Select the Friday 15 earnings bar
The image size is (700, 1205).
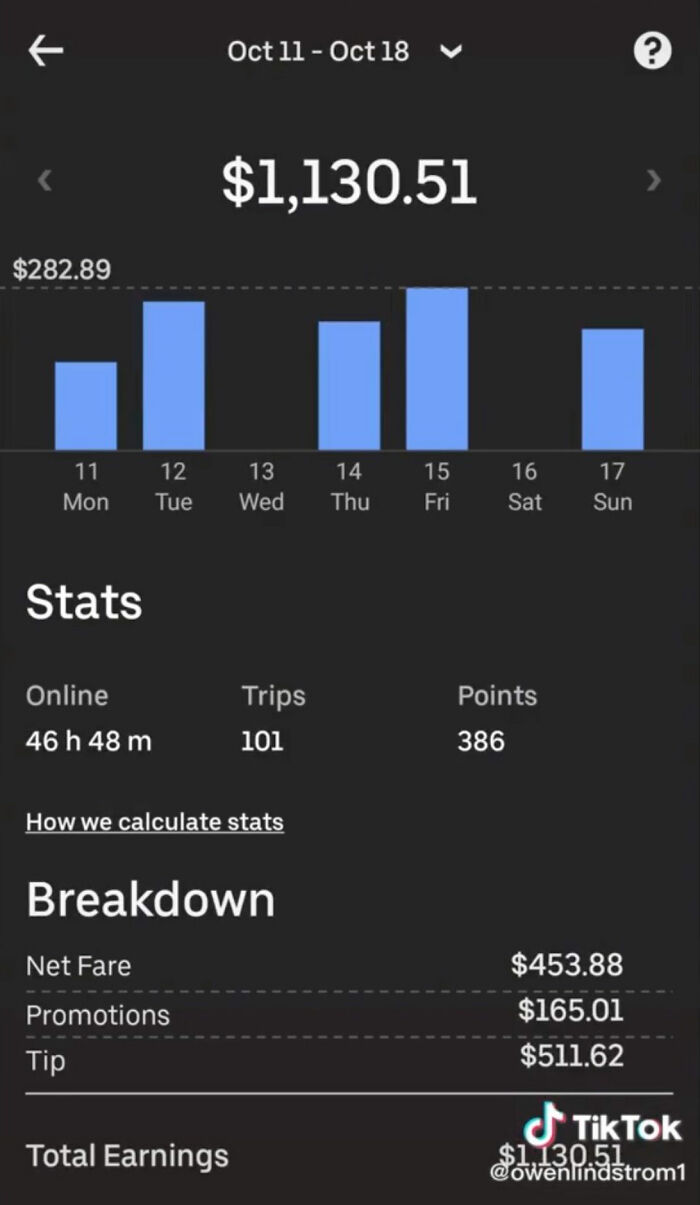coord(437,369)
